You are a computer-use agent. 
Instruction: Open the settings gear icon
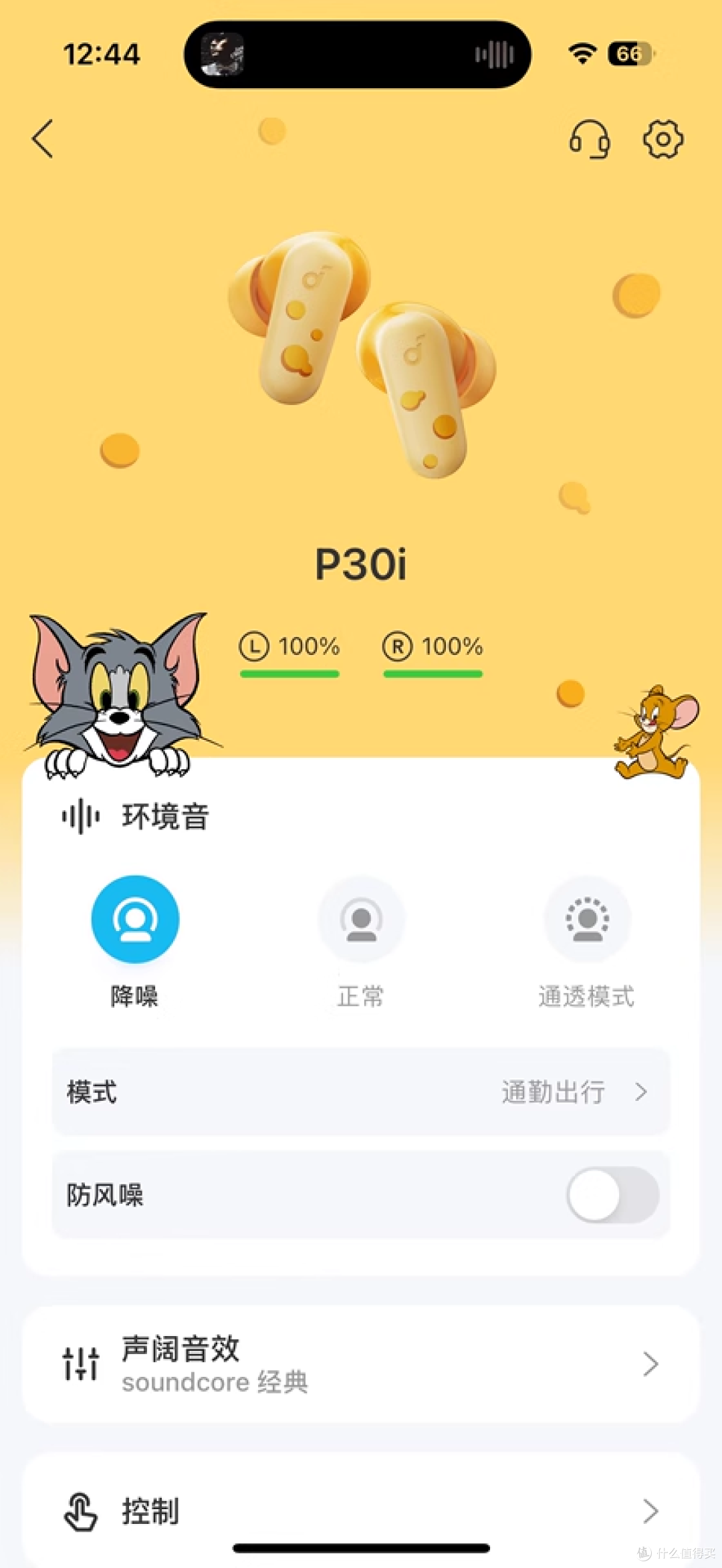[x=663, y=139]
